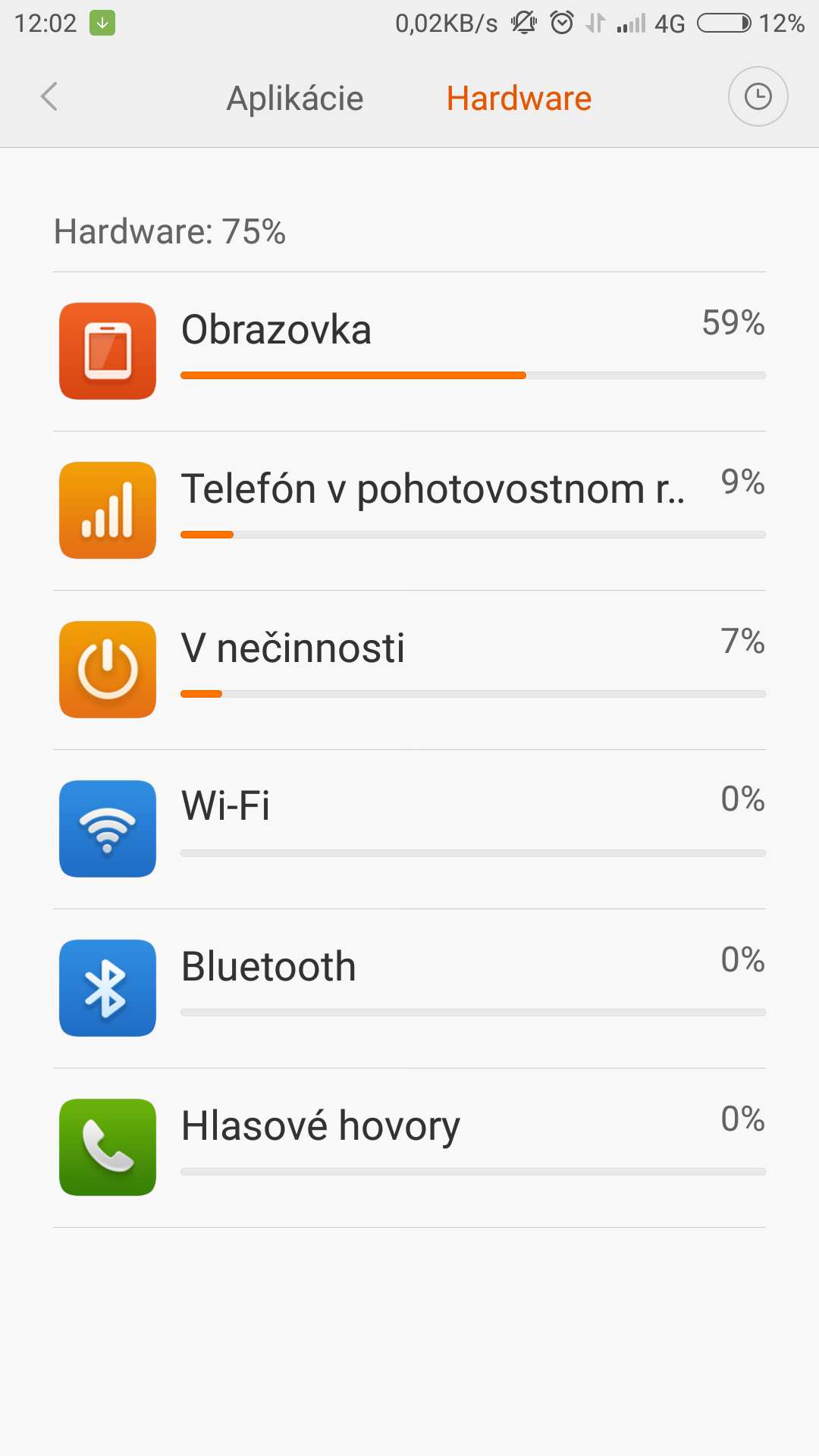Go back to the previous screen
This screenshot has height=1456, width=819.
click(49, 97)
